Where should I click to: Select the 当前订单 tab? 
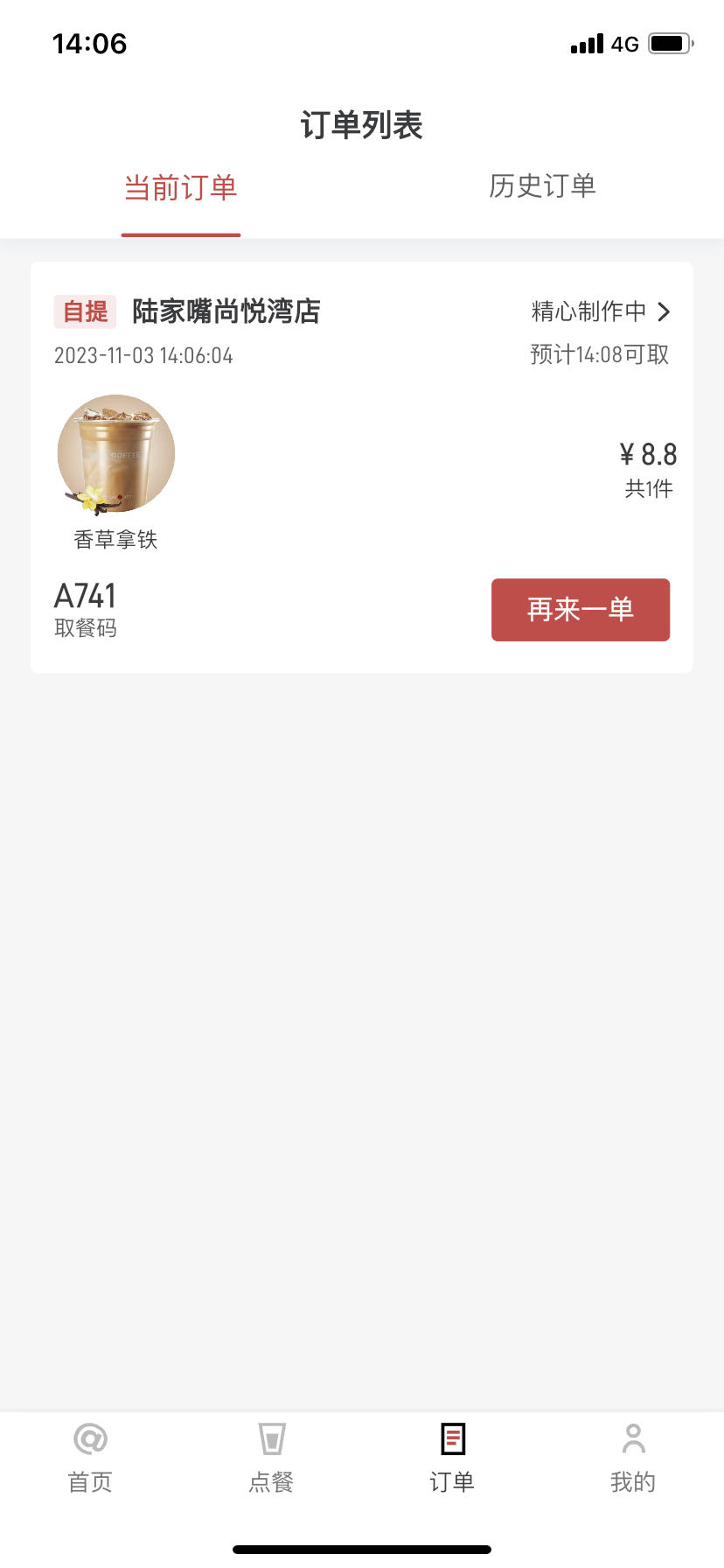click(181, 187)
